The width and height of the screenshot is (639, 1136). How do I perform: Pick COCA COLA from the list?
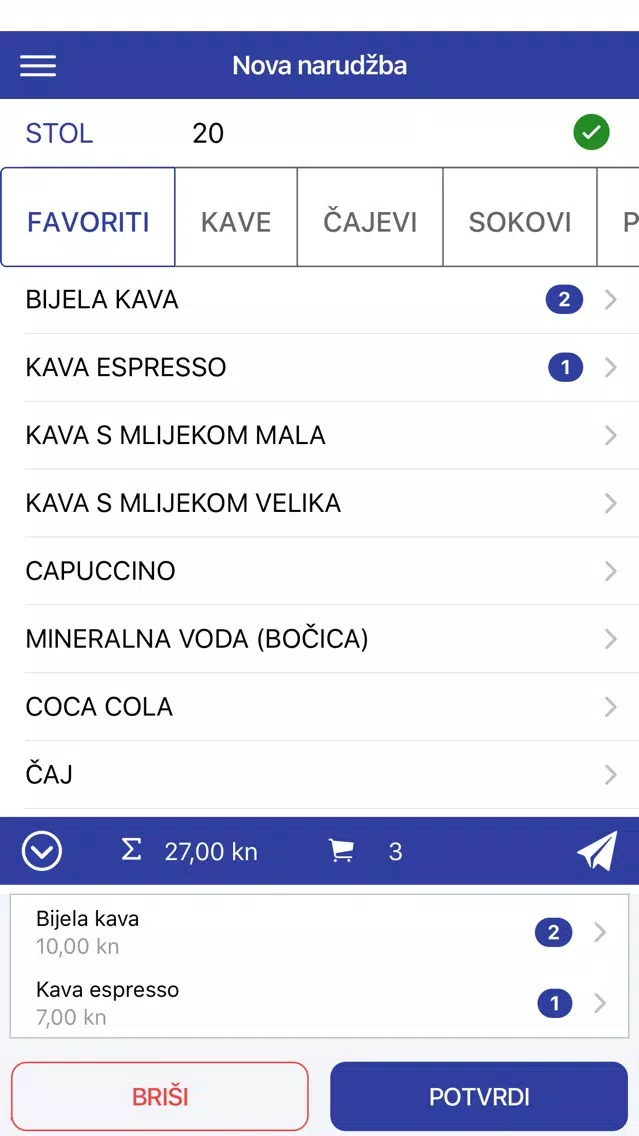pos(320,706)
